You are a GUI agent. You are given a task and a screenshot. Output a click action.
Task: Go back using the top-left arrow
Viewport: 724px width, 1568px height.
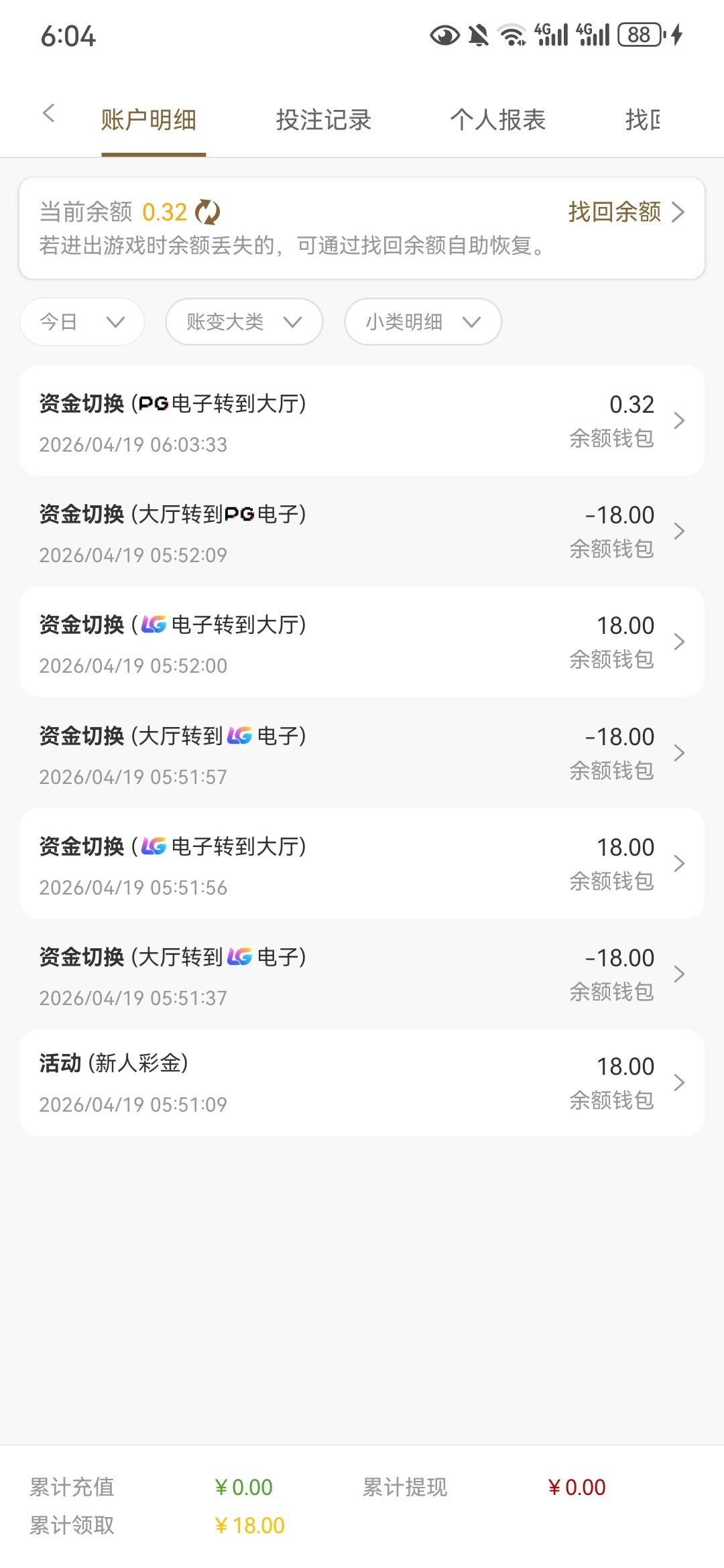click(x=48, y=114)
